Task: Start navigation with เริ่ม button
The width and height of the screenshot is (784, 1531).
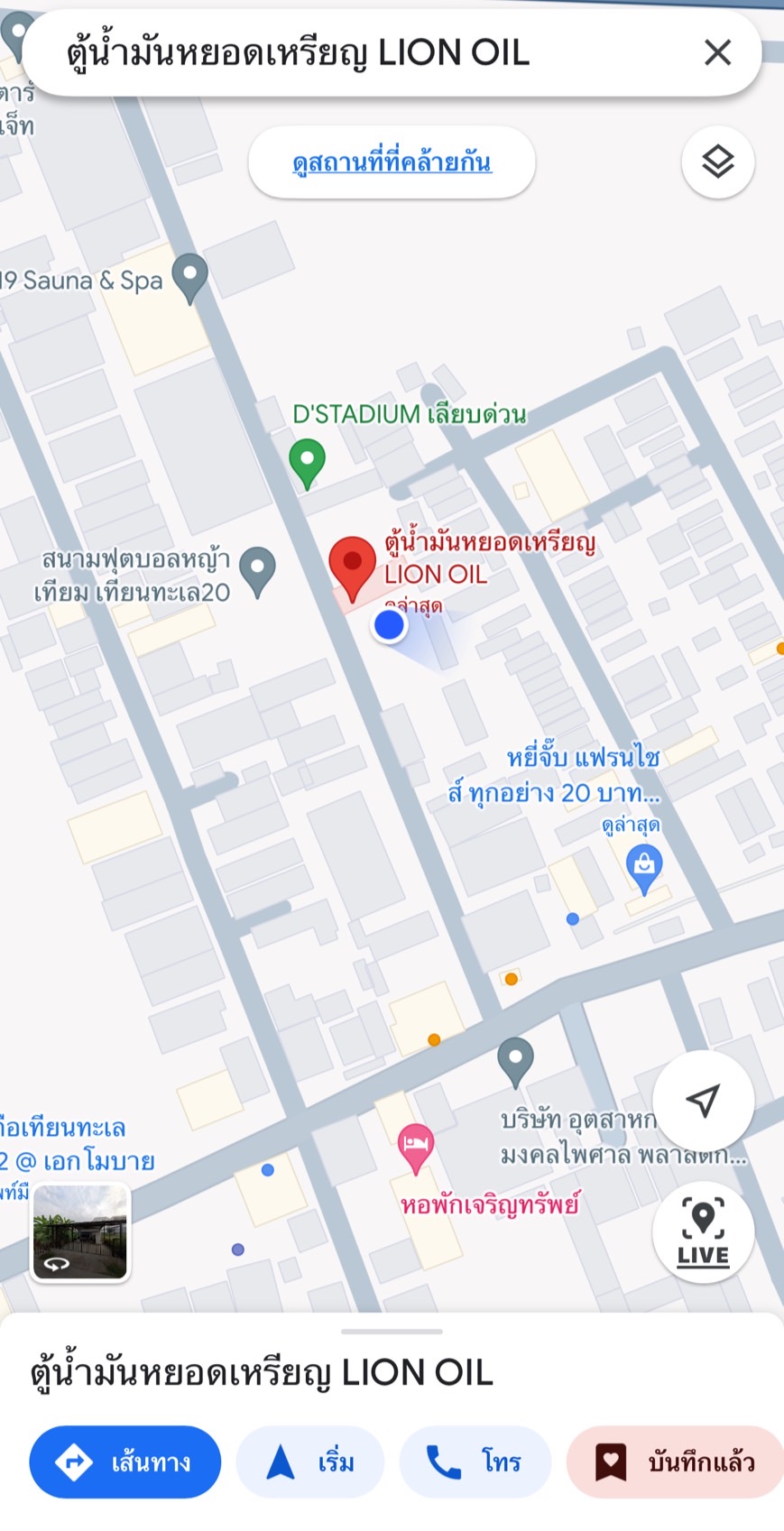Action: pyautogui.click(x=310, y=1461)
